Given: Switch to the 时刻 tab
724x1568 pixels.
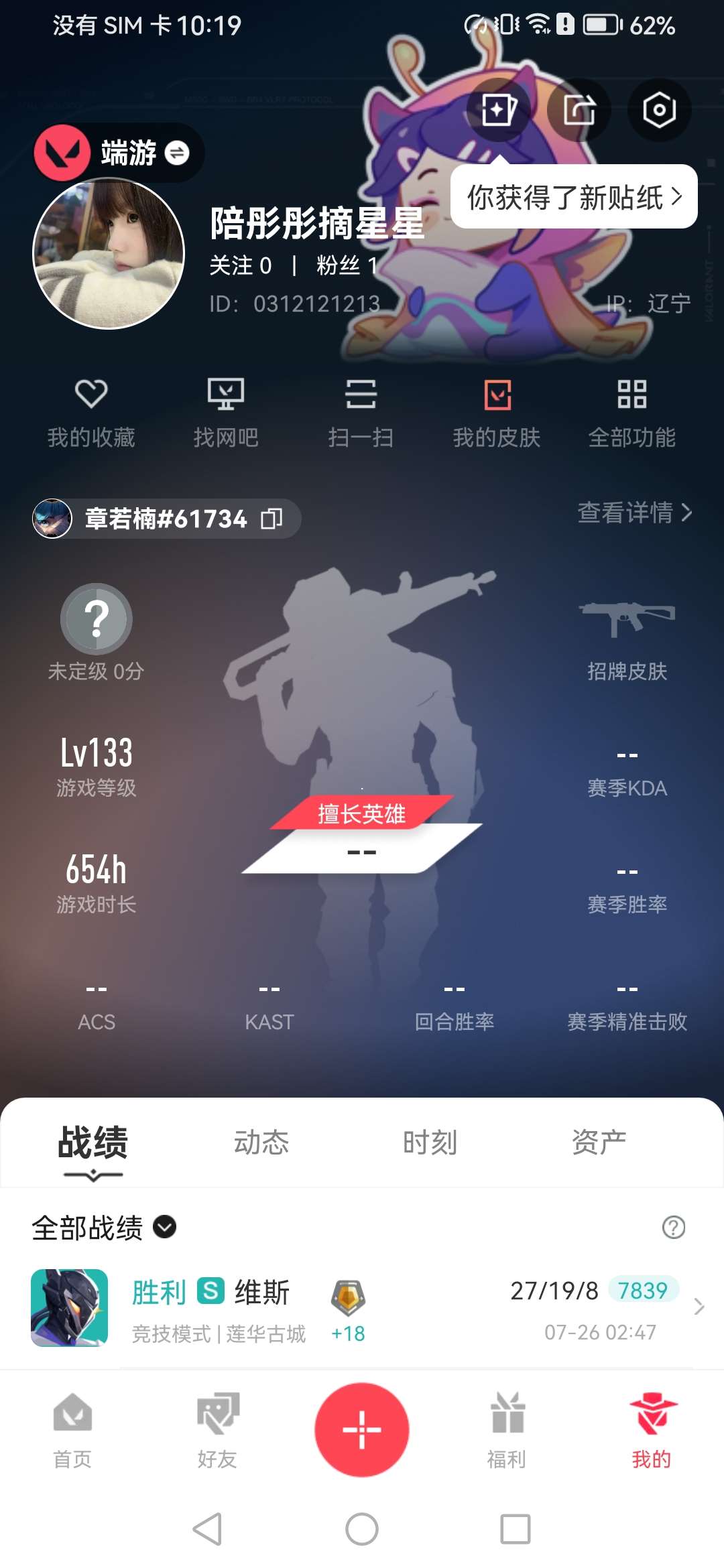Looking at the screenshot, I should point(430,1142).
